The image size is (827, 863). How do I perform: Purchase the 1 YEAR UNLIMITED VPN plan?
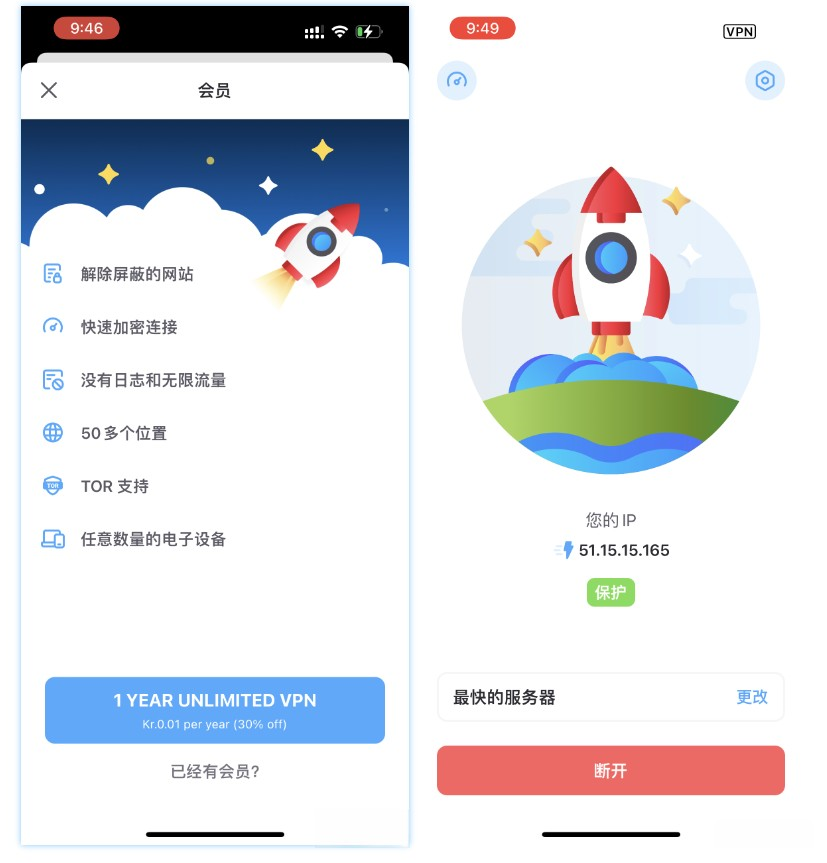click(x=215, y=710)
